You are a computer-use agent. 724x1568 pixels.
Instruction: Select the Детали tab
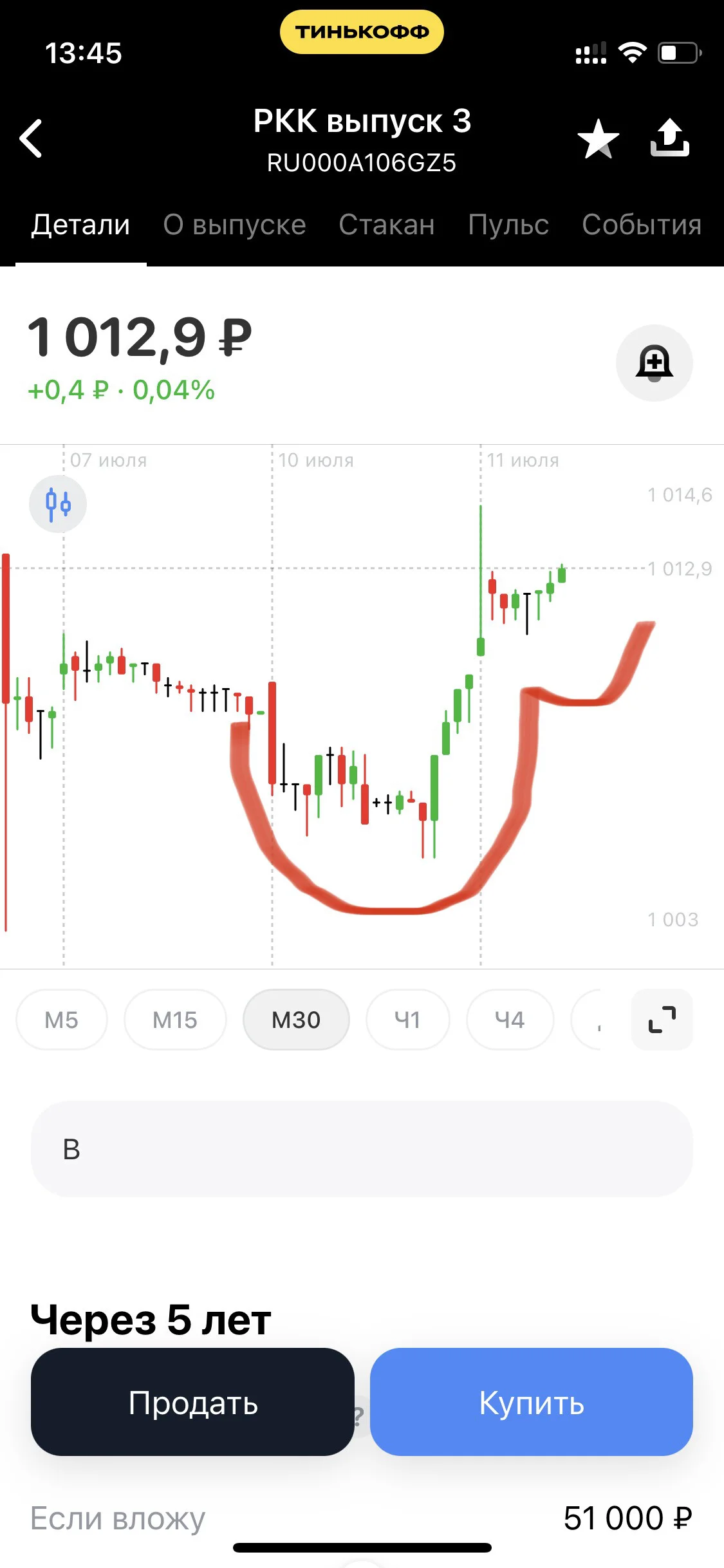pyautogui.click(x=81, y=225)
